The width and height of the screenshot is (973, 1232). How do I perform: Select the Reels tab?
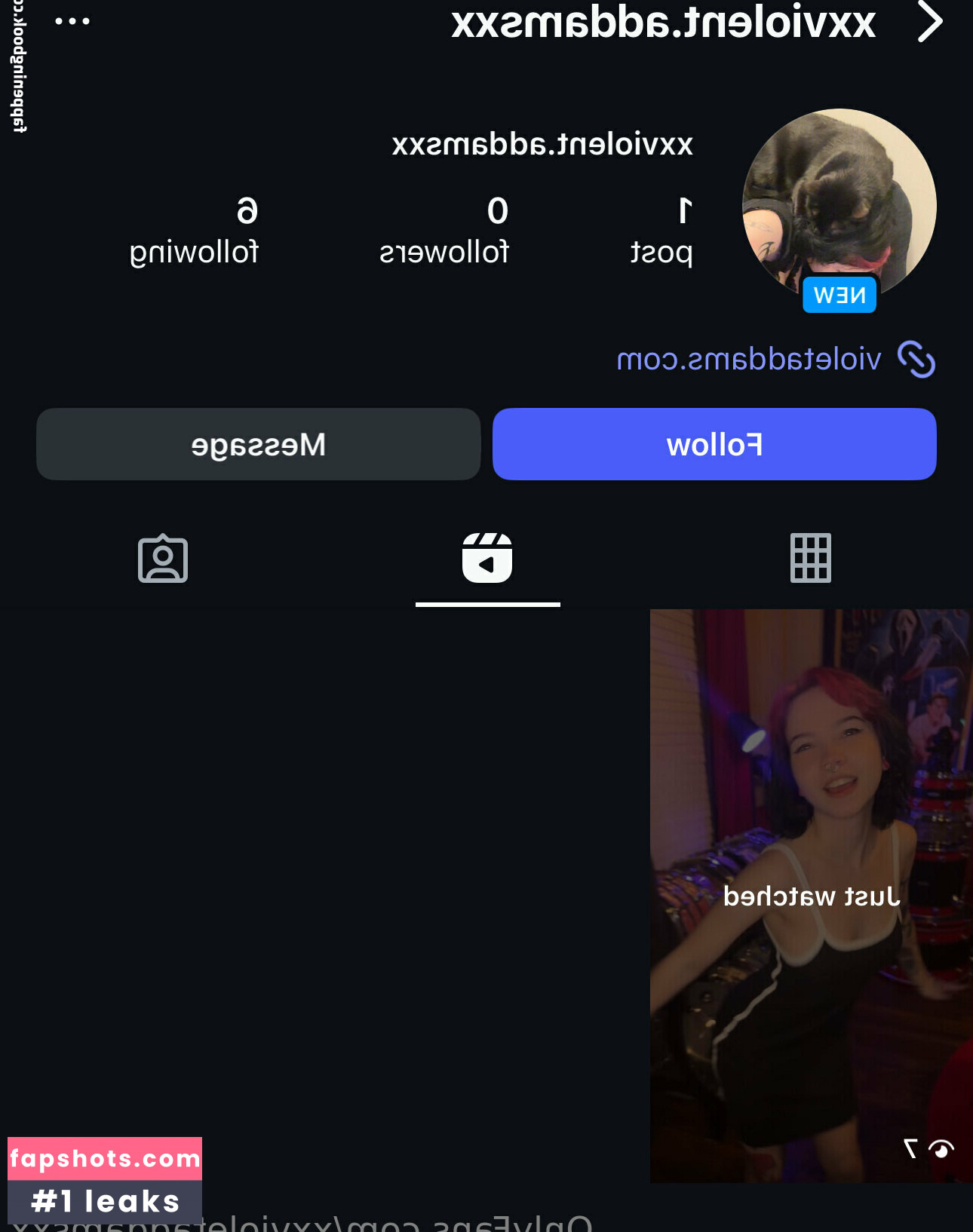pos(487,558)
